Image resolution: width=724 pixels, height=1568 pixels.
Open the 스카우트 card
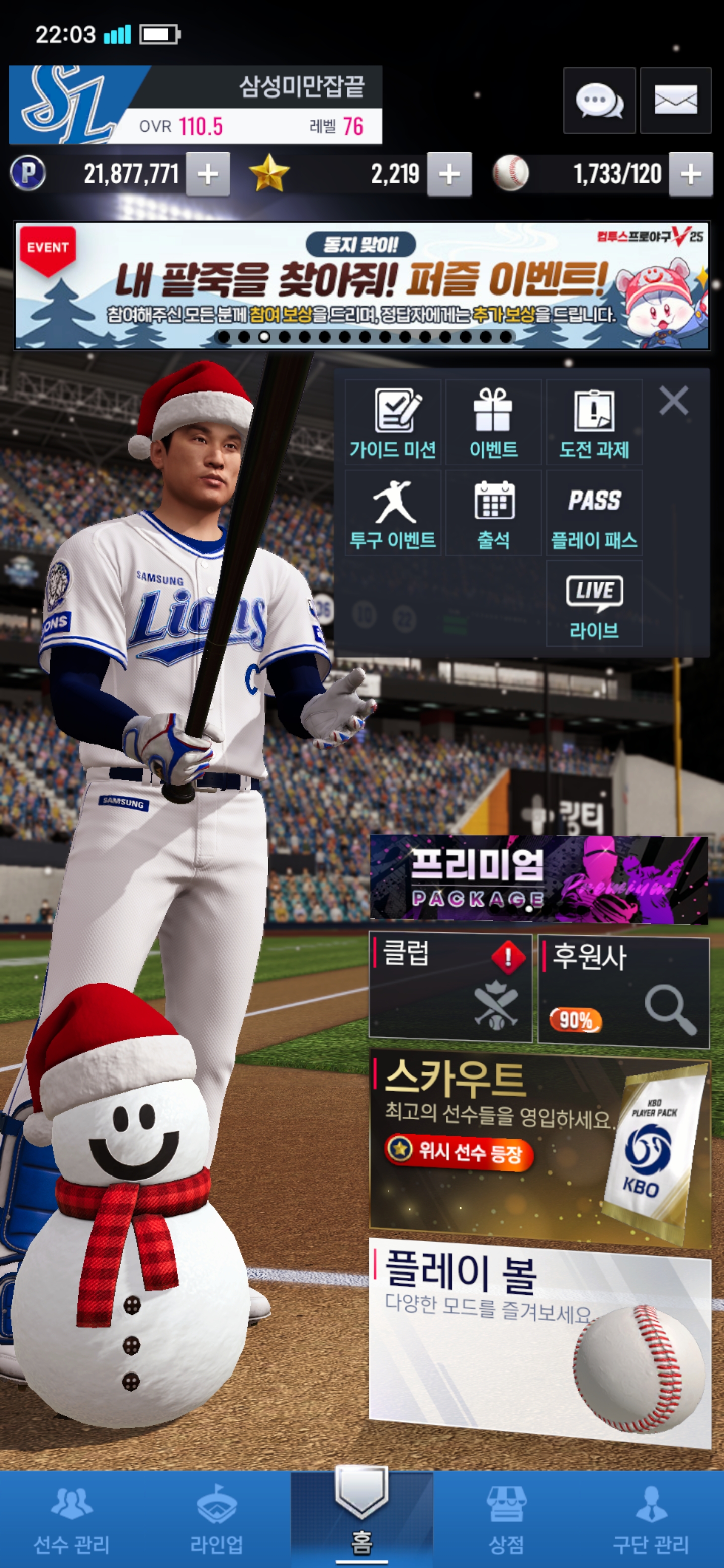coord(539,1146)
